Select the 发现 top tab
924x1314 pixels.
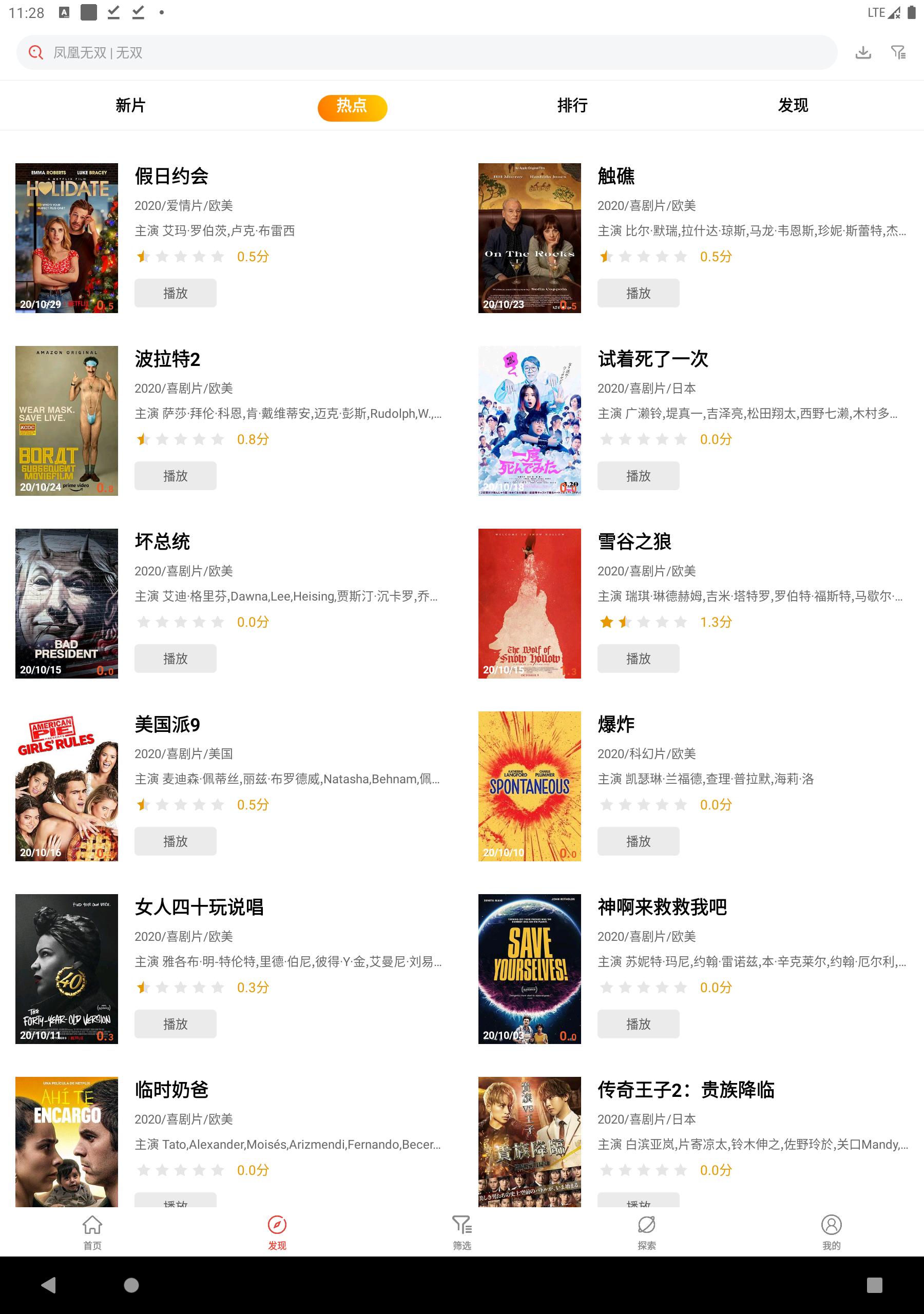(792, 105)
